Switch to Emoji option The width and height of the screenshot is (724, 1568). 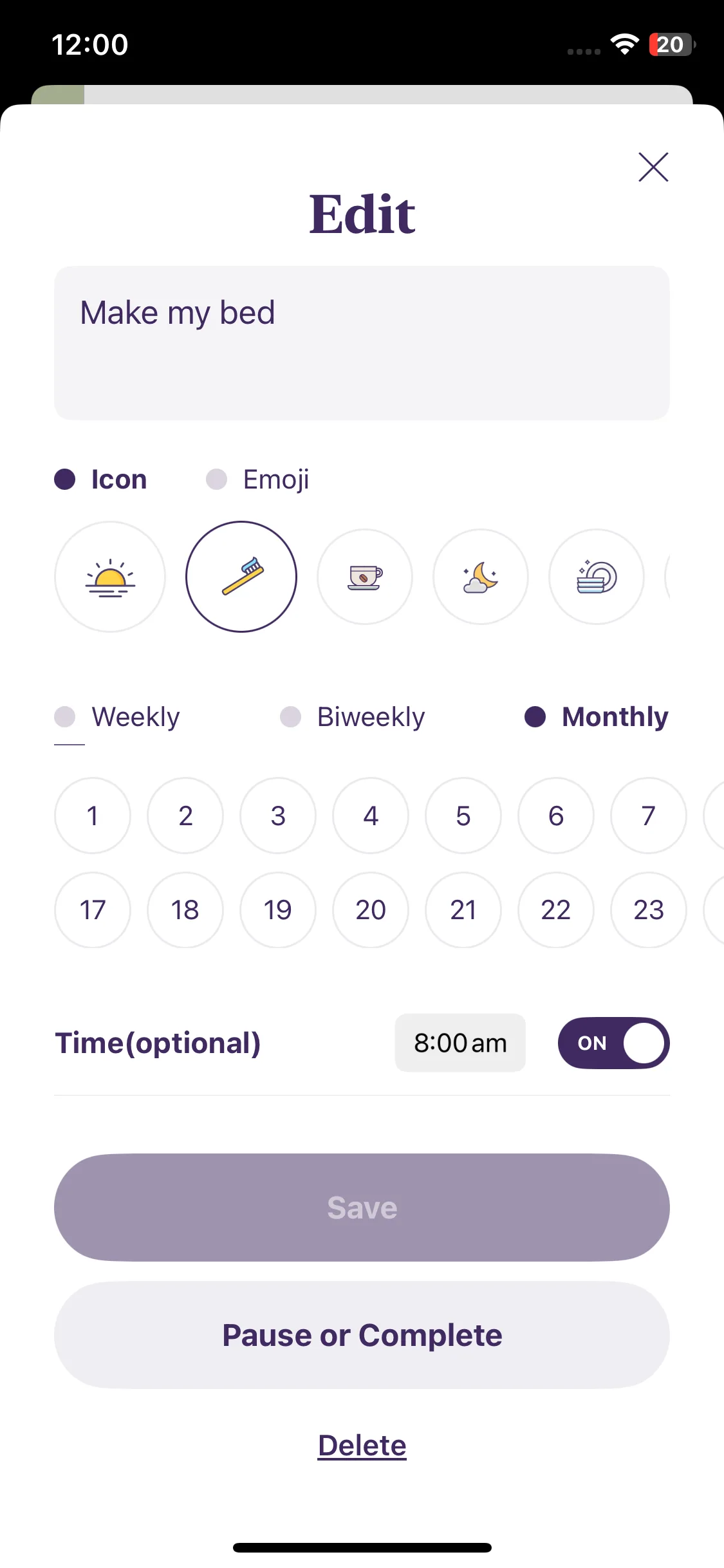pyautogui.click(x=258, y=480)
